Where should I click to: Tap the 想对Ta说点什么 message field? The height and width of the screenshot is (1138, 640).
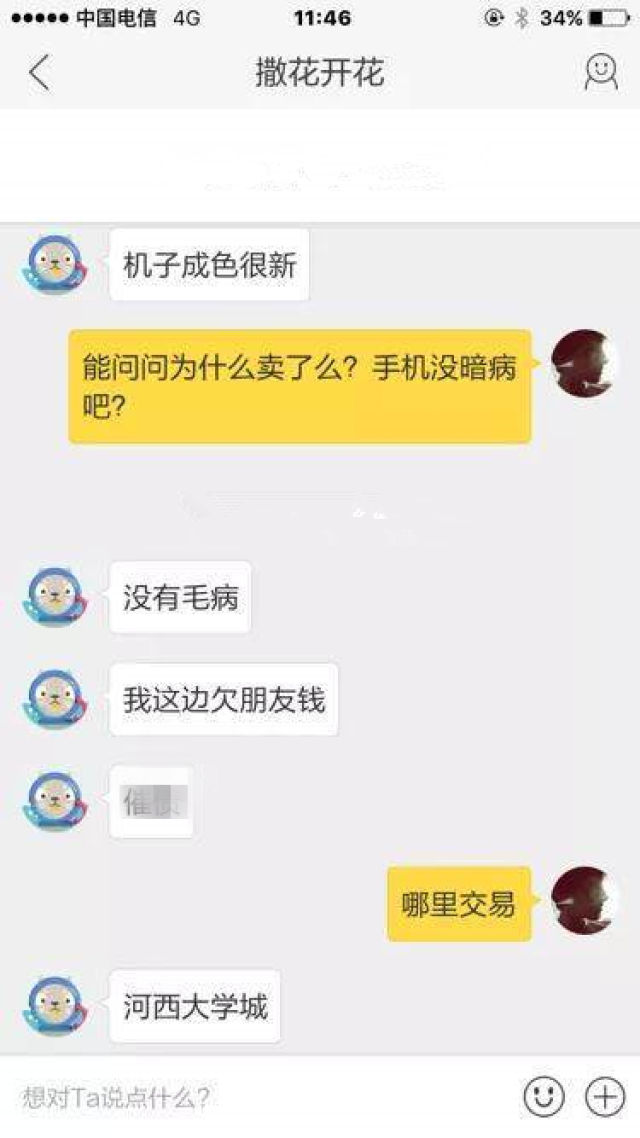point(260,1098)
